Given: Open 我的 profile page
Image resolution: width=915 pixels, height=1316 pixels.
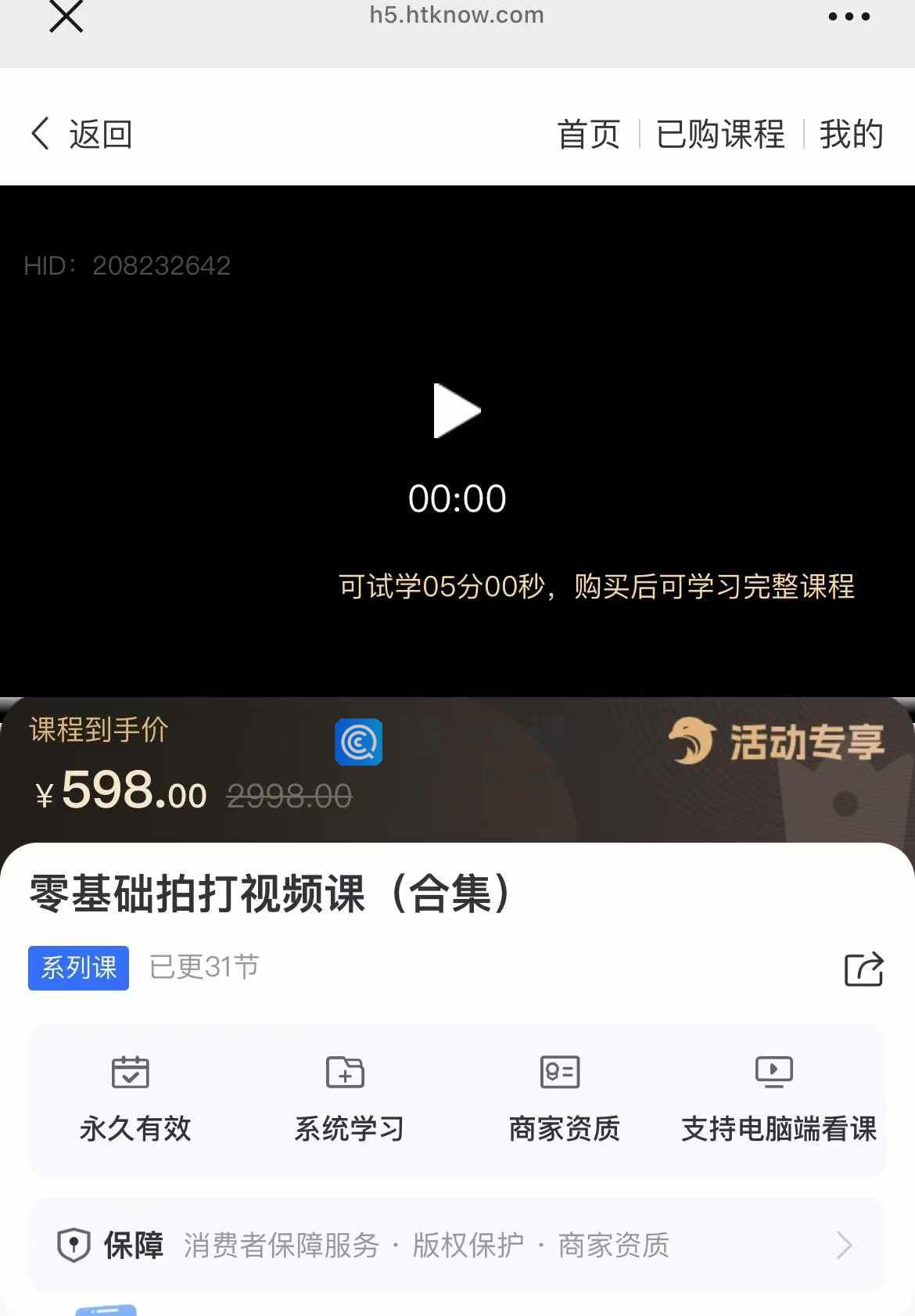Looking at the screenshot, I should 851,134.
